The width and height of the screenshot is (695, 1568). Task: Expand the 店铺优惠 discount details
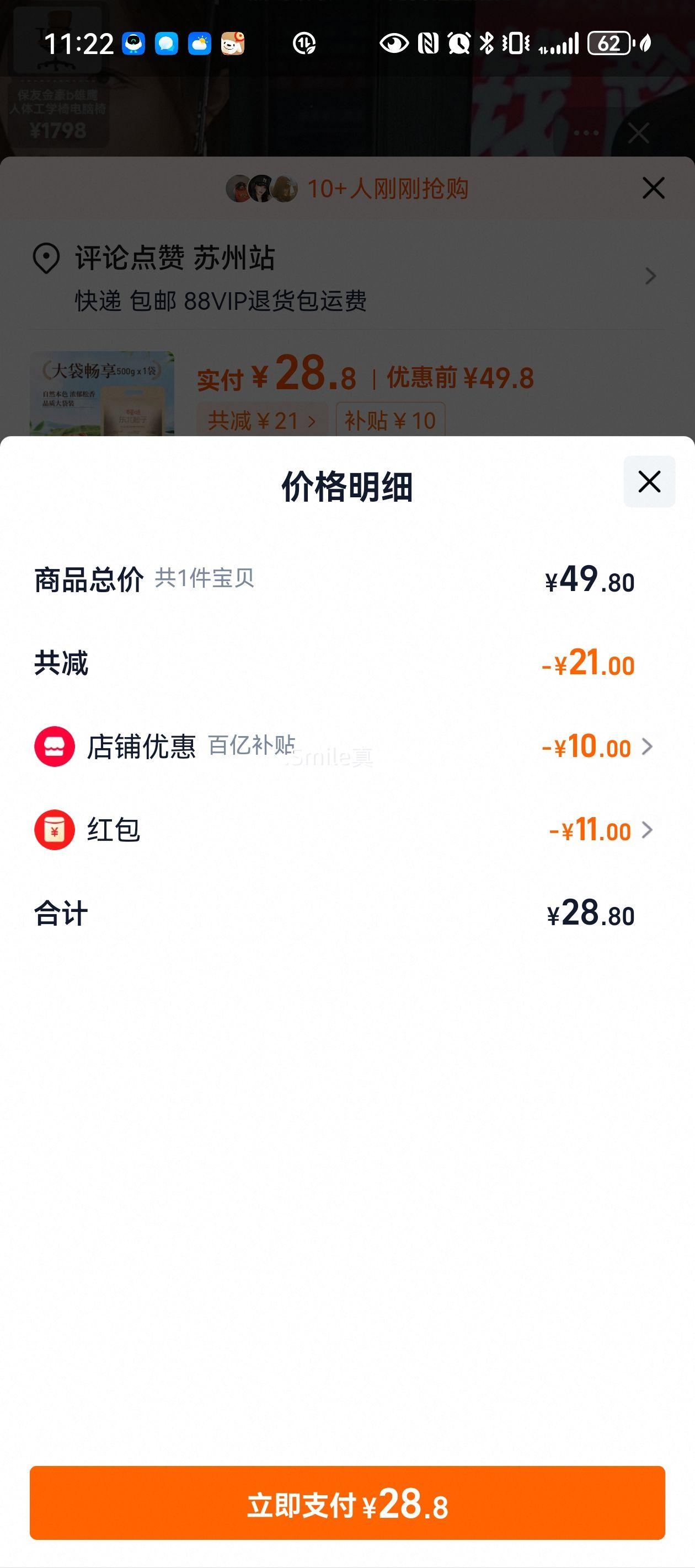pyautogui.click(x=347, y=747)
